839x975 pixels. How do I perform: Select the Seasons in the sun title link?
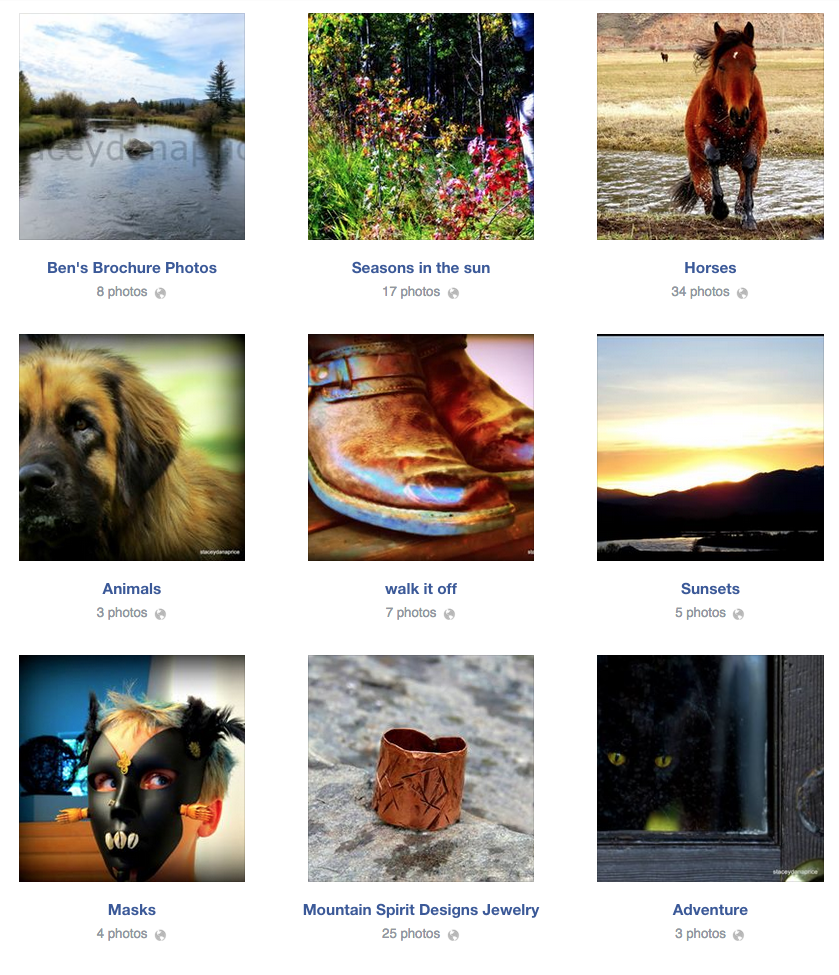(421, 268)
